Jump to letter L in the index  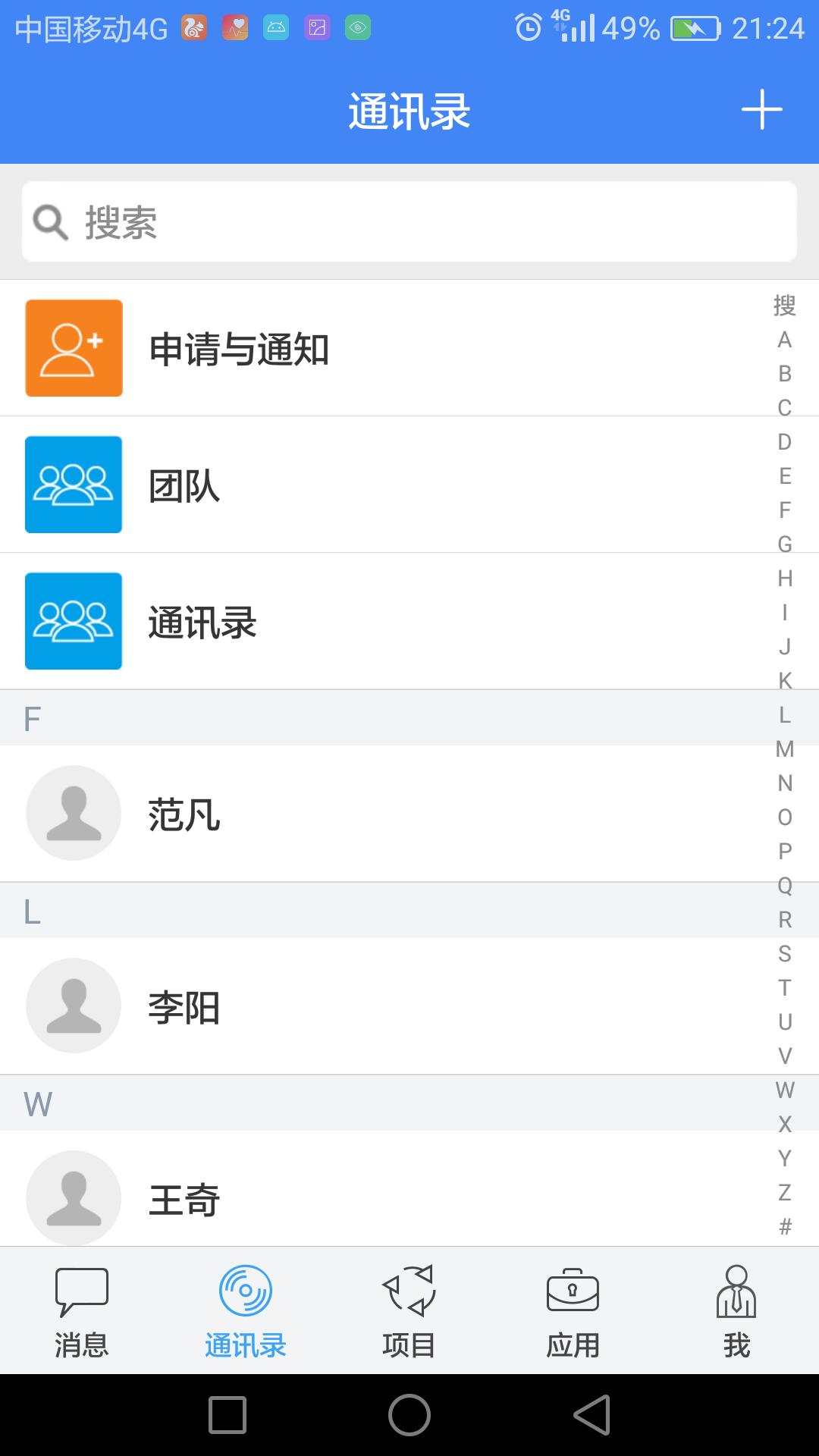(785, 715)
